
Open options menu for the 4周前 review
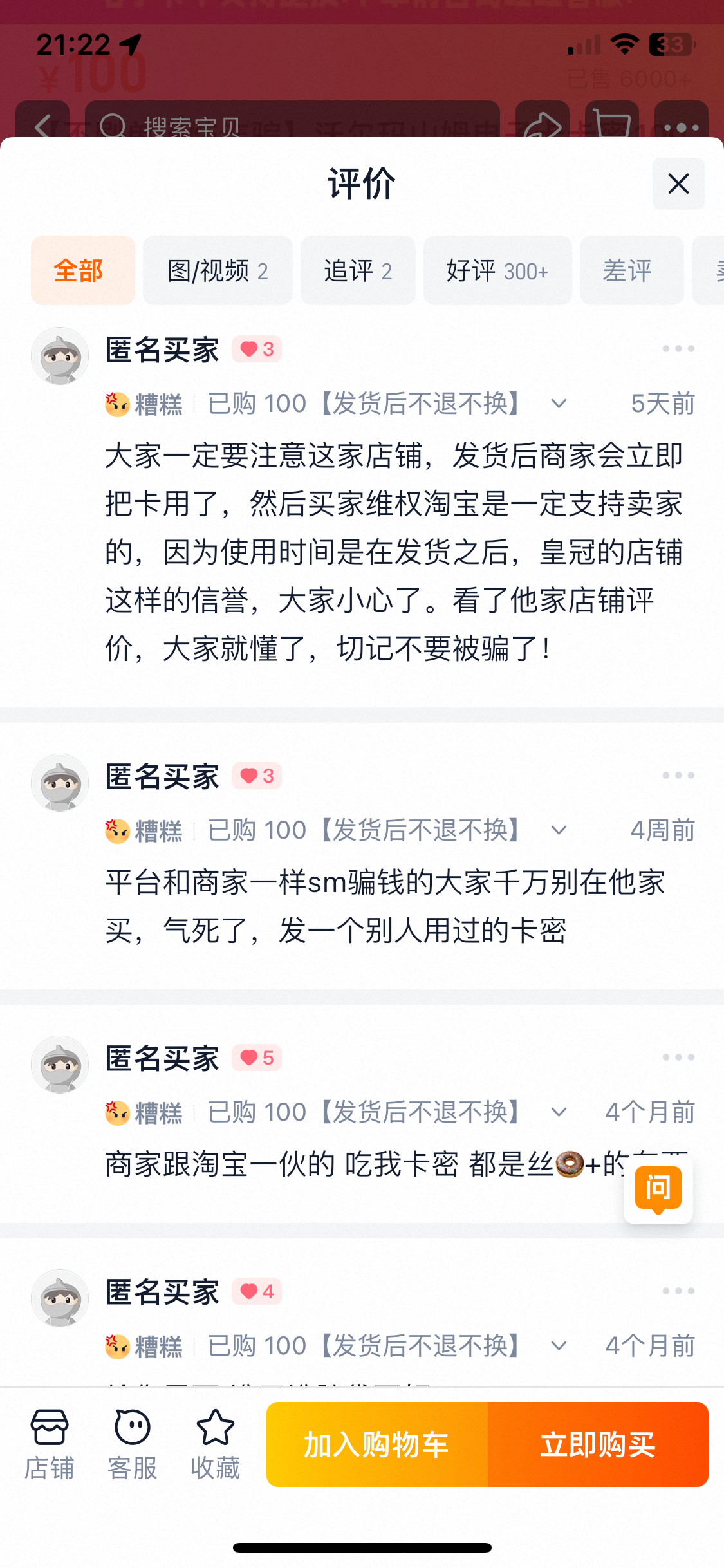pos(678,776)
